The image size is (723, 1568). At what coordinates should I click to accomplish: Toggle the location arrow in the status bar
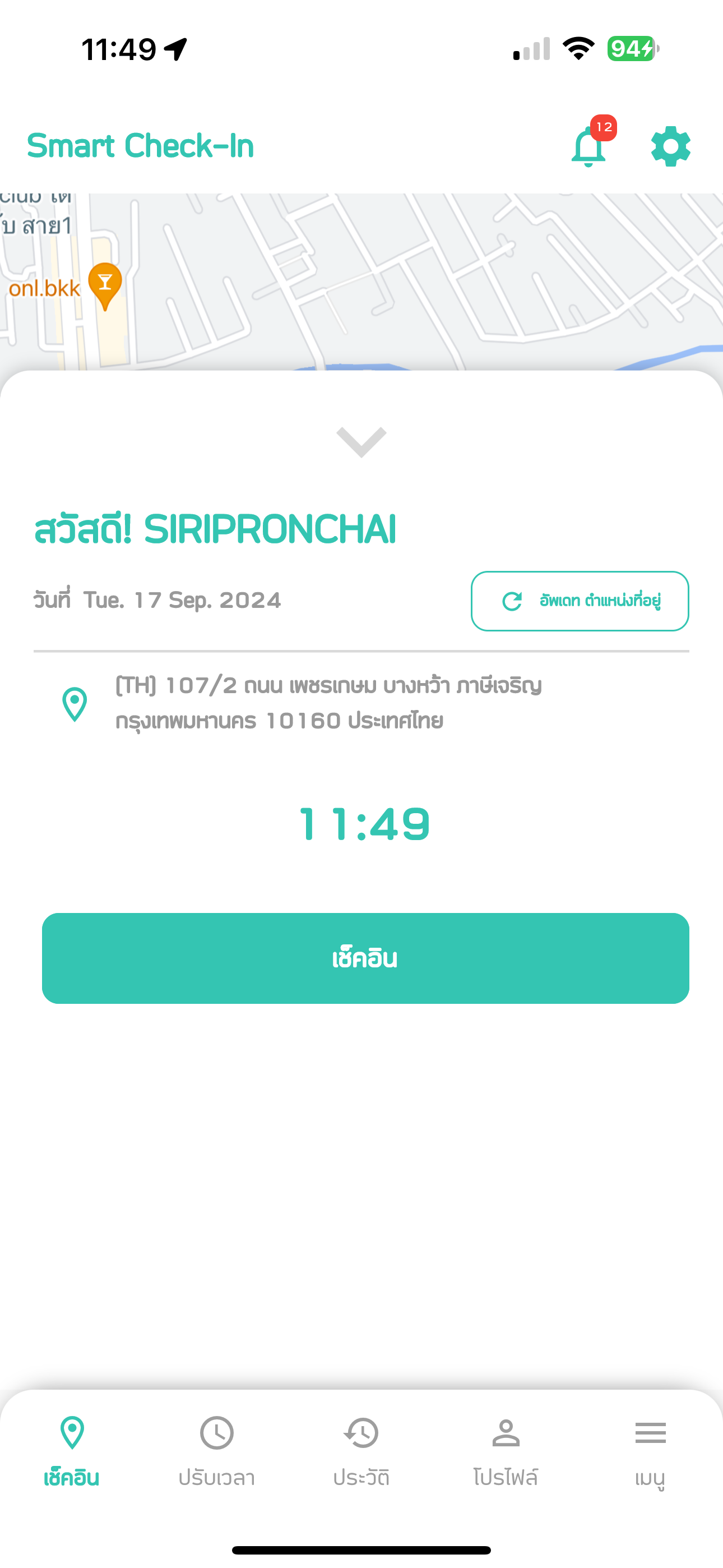(x=175, y=50)
